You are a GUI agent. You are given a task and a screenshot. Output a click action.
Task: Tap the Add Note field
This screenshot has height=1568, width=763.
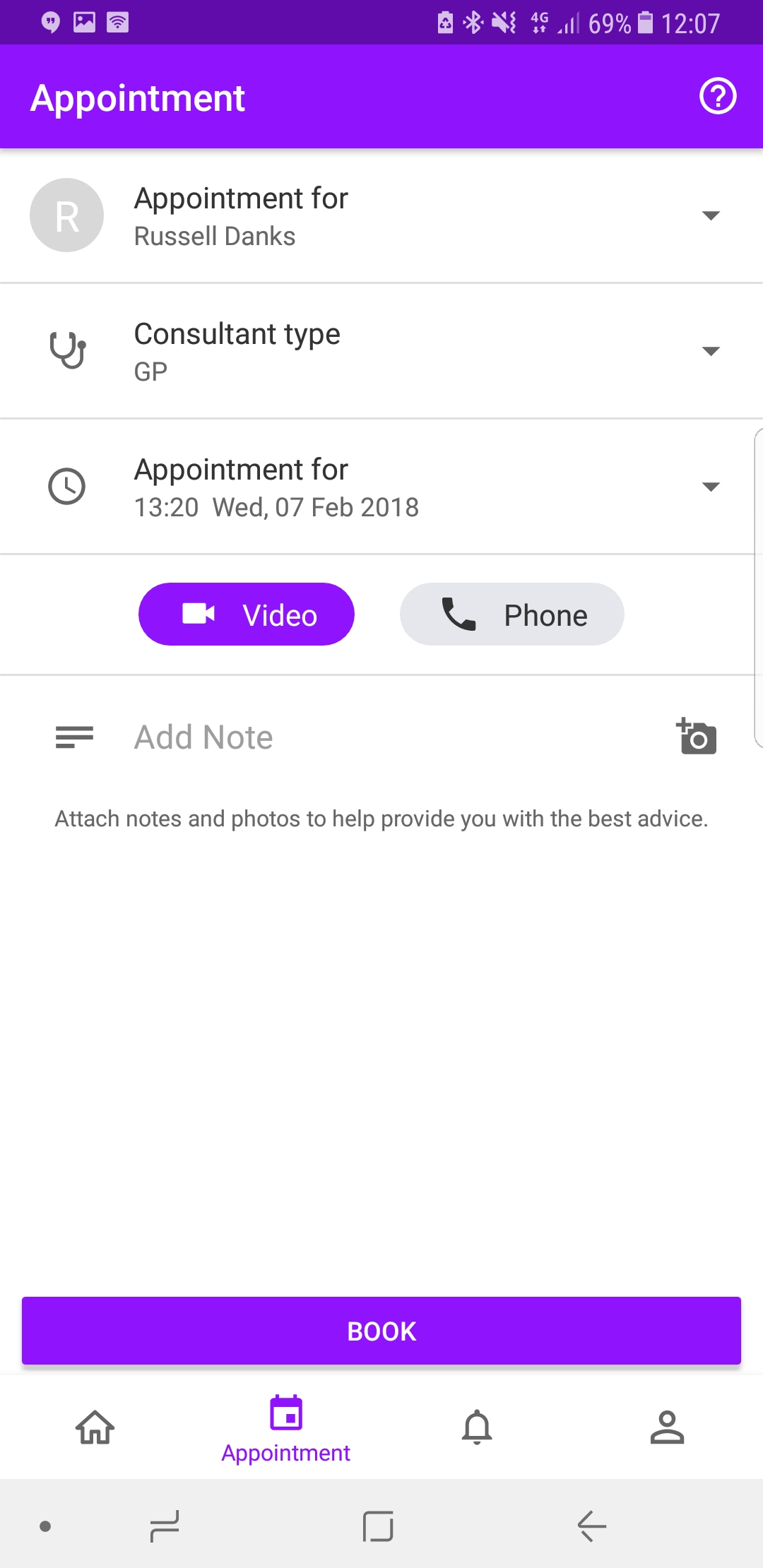point(396,737)
